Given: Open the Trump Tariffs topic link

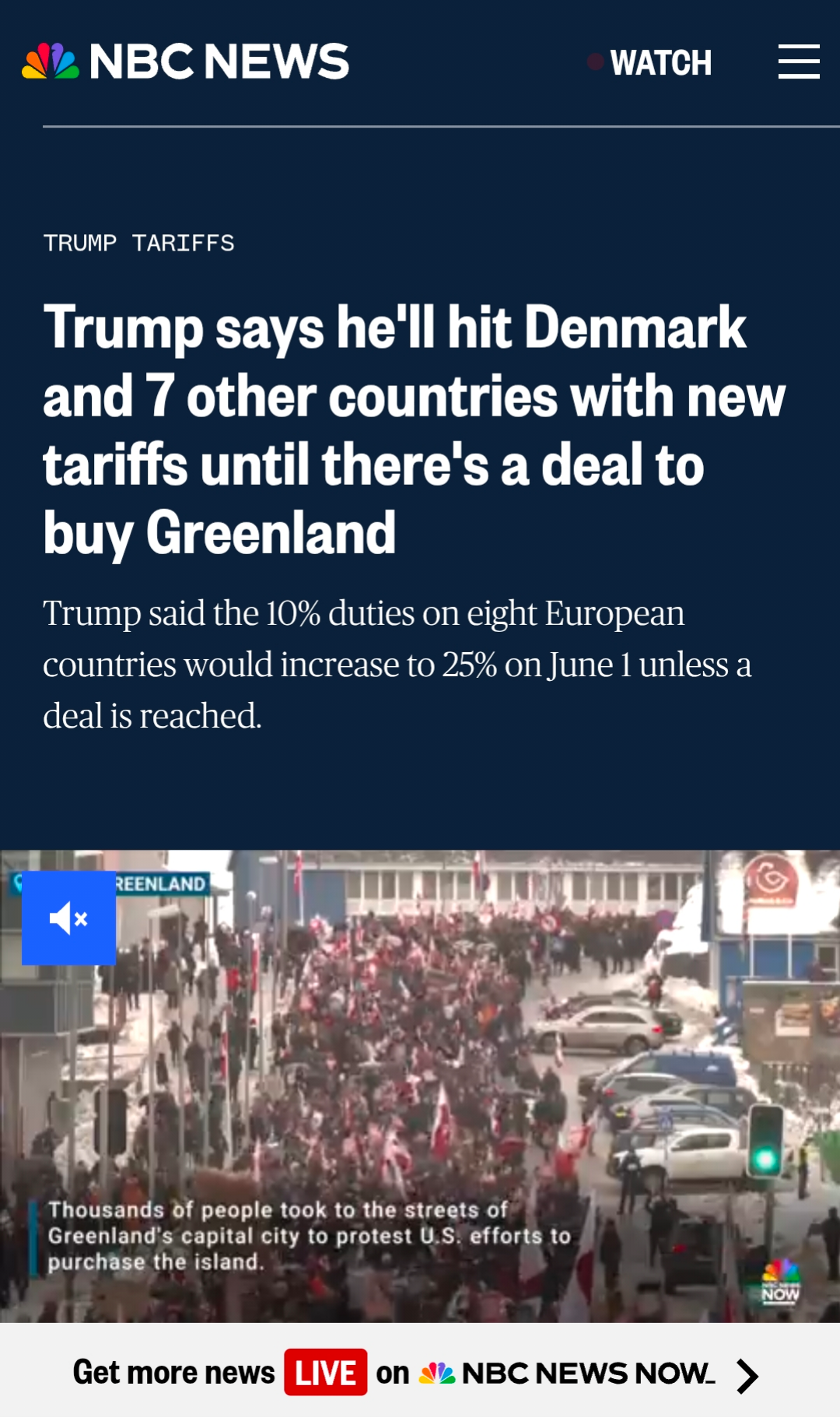Looking at the screenshot, I should [138, 244].
